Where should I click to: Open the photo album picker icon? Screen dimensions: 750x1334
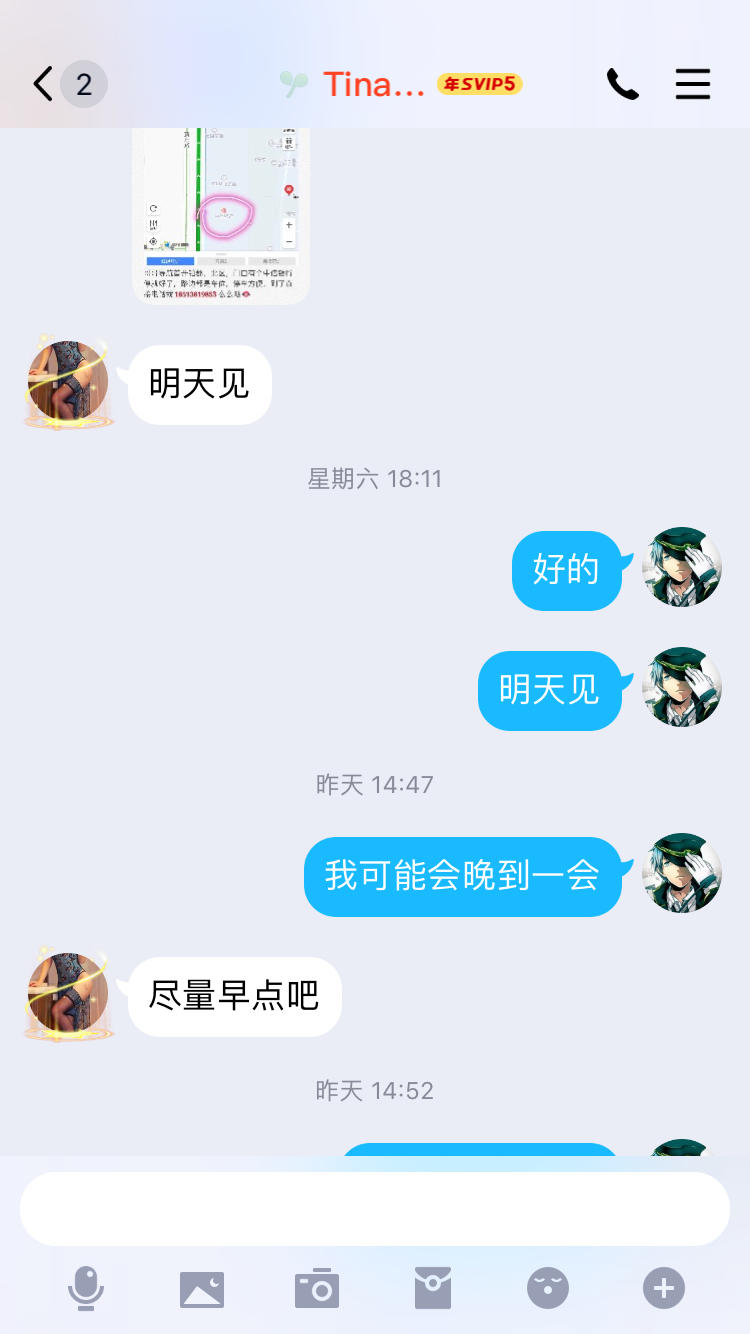point(202,1288)
